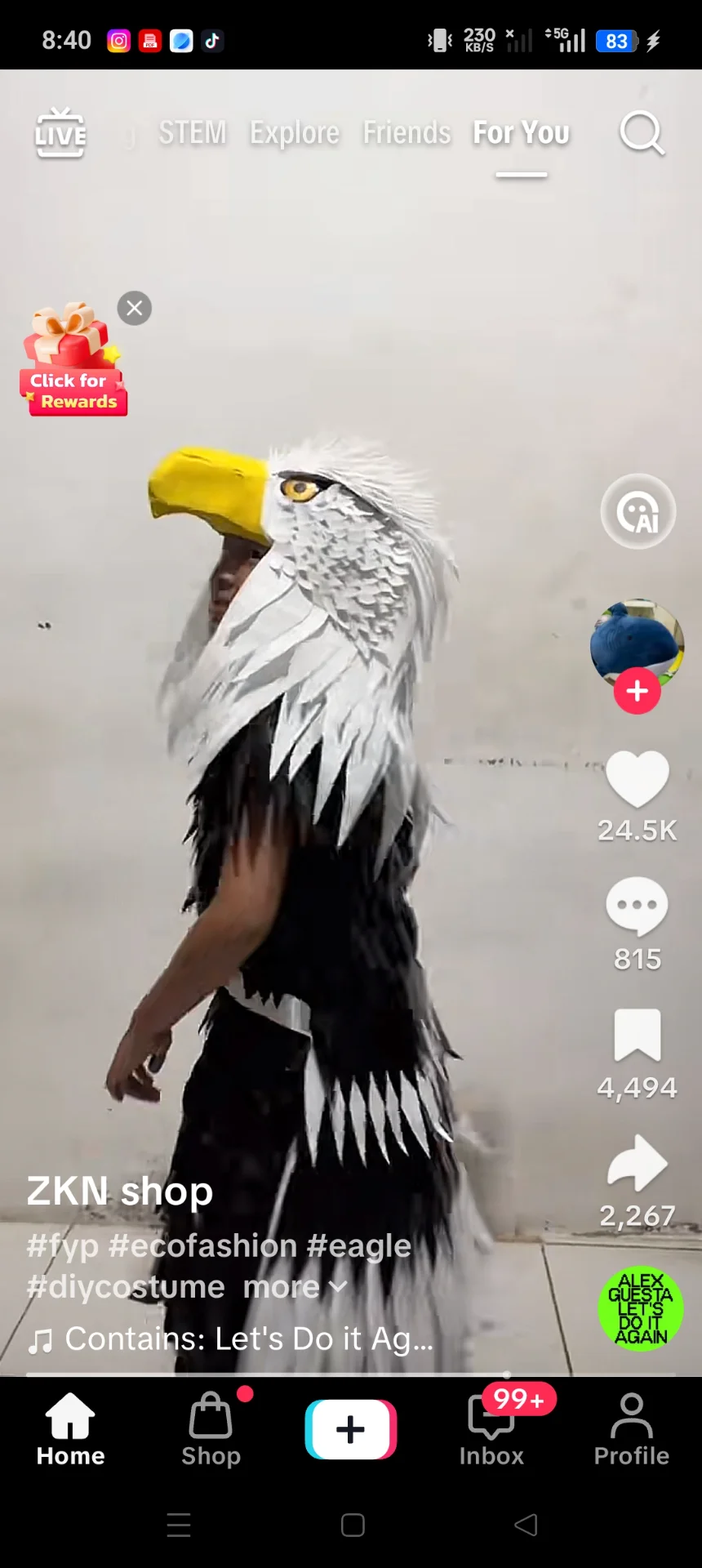
Task: Switch to the Friends tab
Action: (407, 132)
